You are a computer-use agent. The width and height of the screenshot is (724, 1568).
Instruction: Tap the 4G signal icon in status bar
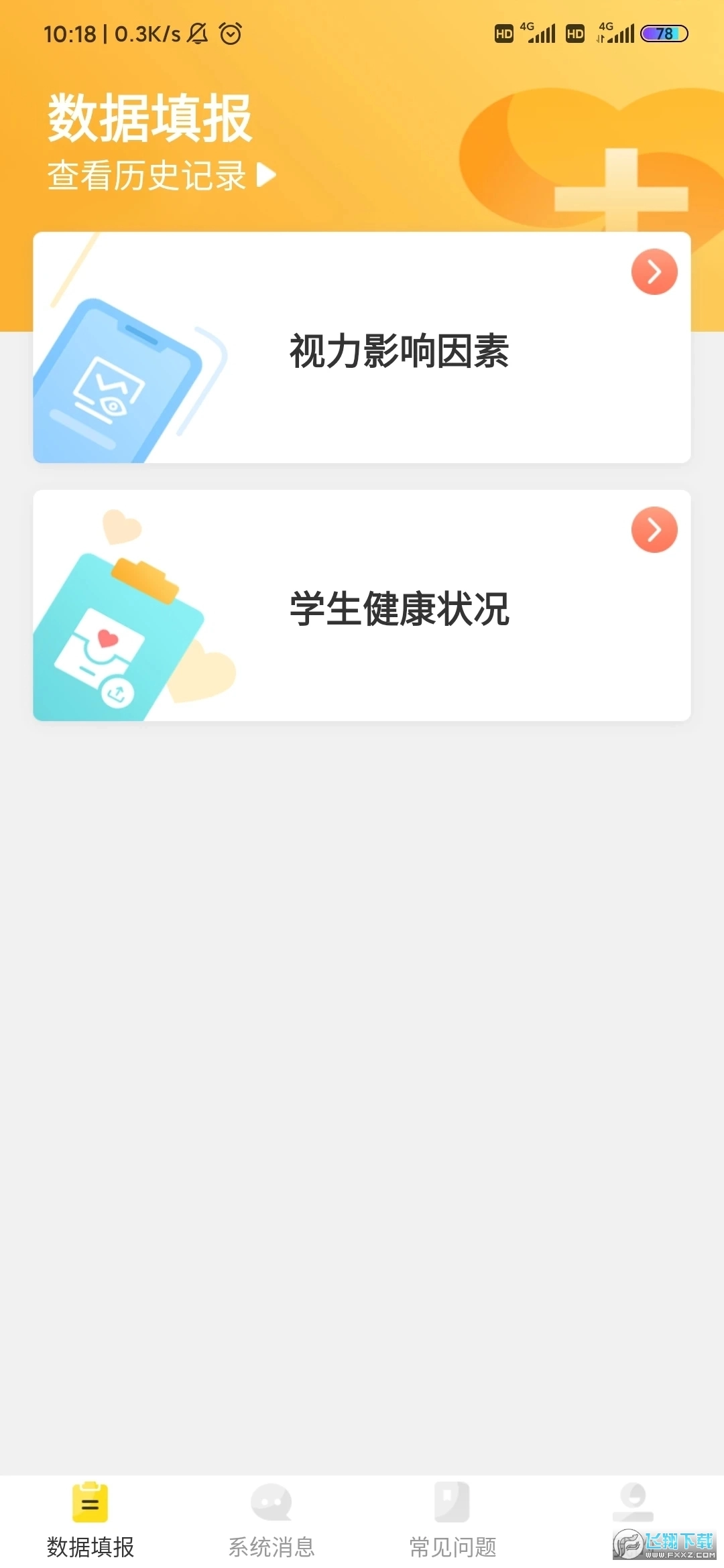click(x=536, y=32)
